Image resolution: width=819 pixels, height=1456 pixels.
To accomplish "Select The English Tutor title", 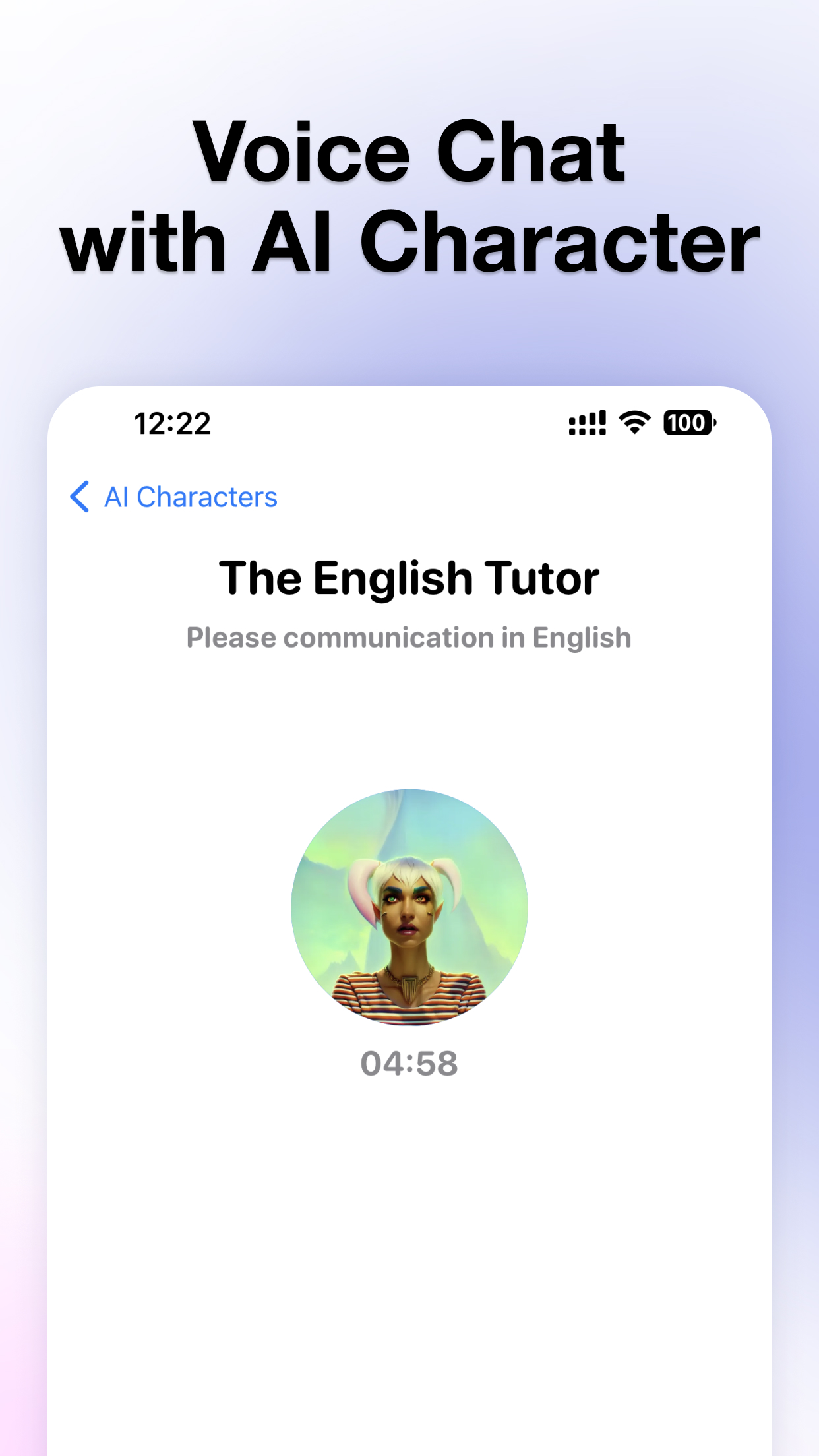I will [x=409, y=578].
